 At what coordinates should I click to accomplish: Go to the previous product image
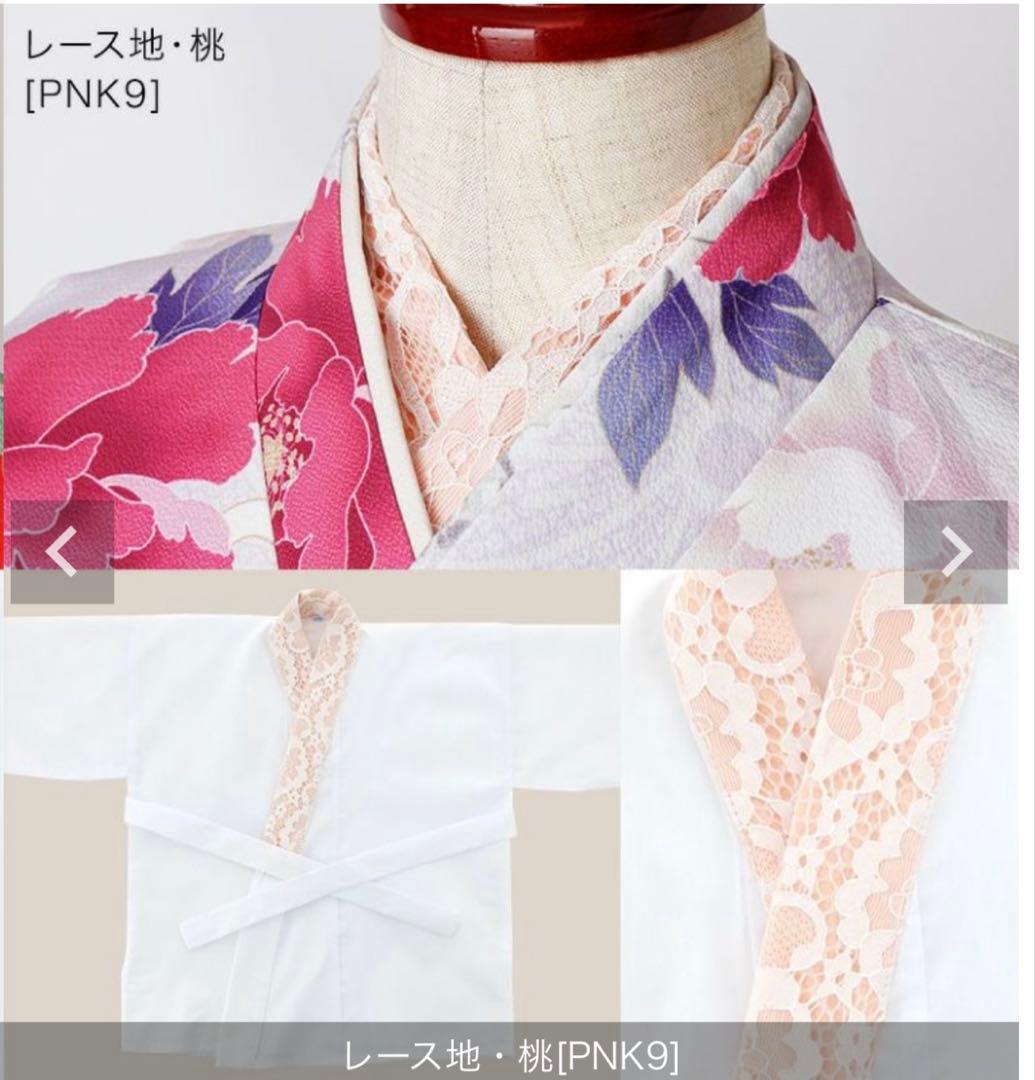[x=62, y=552]
